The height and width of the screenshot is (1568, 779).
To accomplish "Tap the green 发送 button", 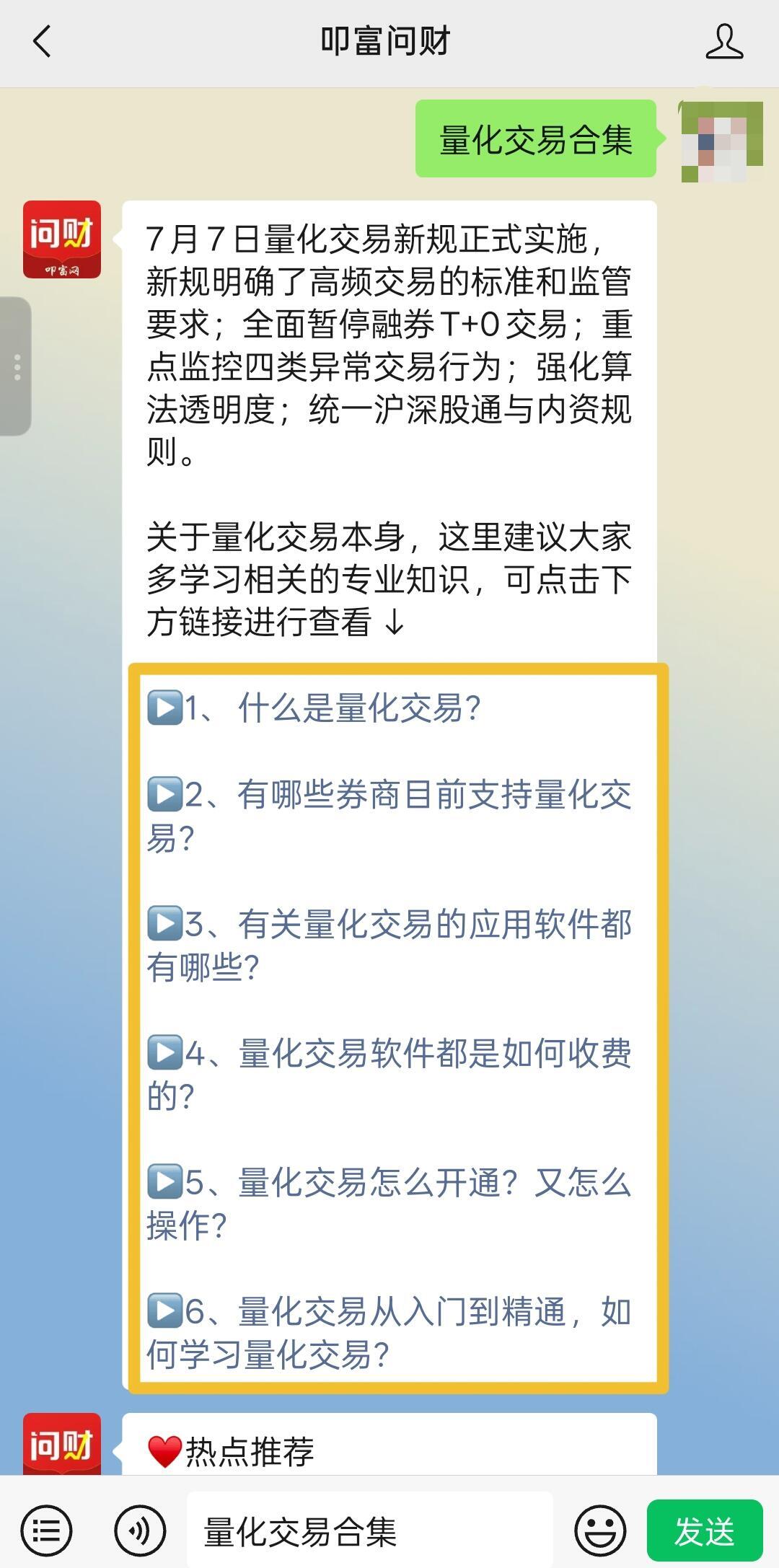I will click(x=704, y=1530).
